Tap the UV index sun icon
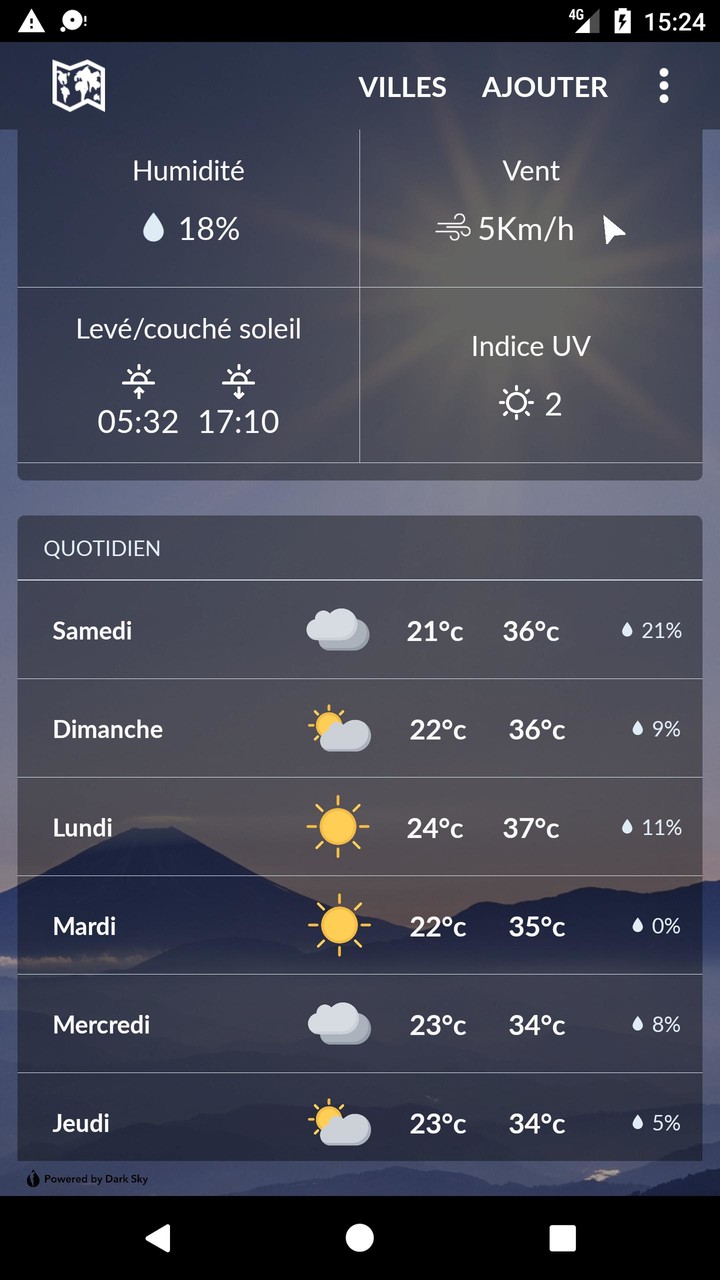 tap(516, 403)
